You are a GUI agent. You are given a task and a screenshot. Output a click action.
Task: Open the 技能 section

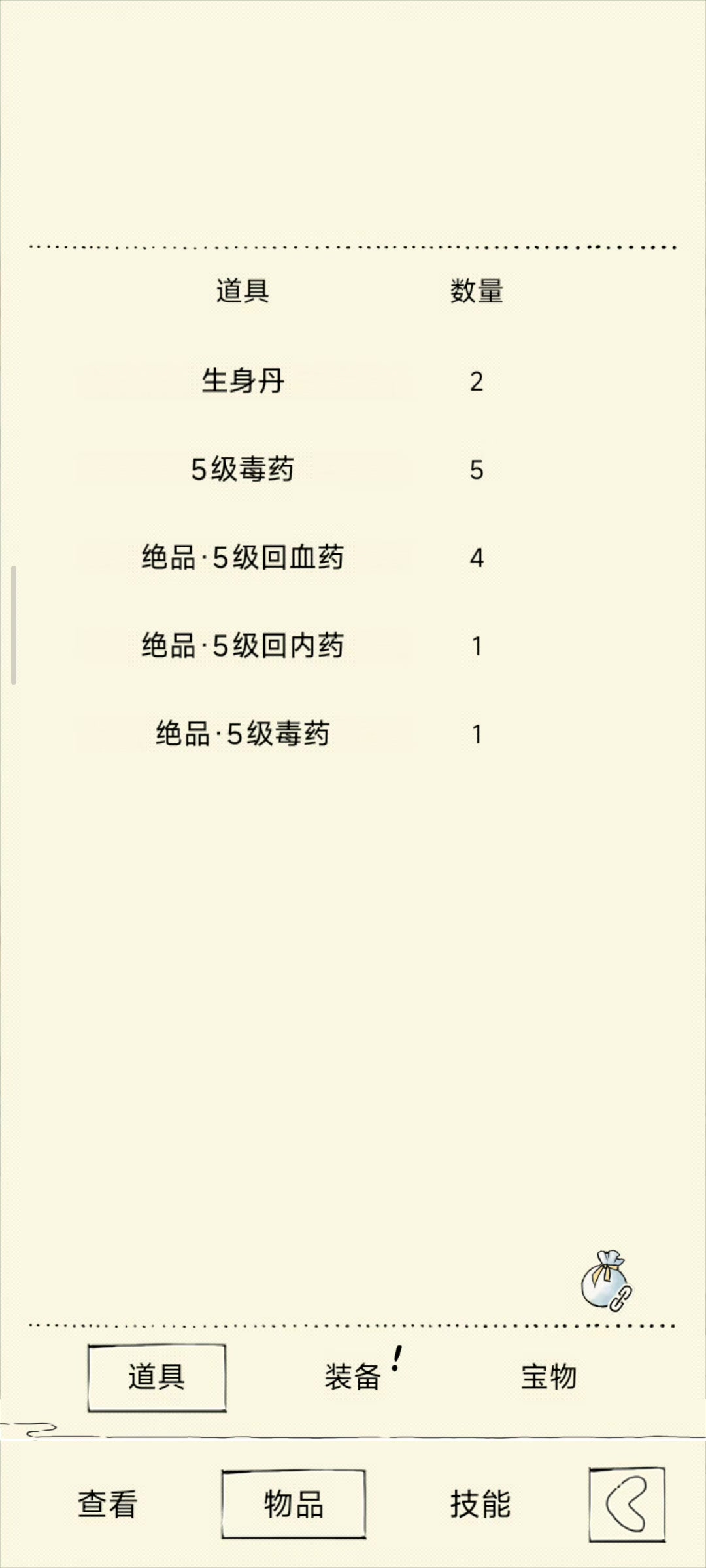click(x=480, y=1504)
